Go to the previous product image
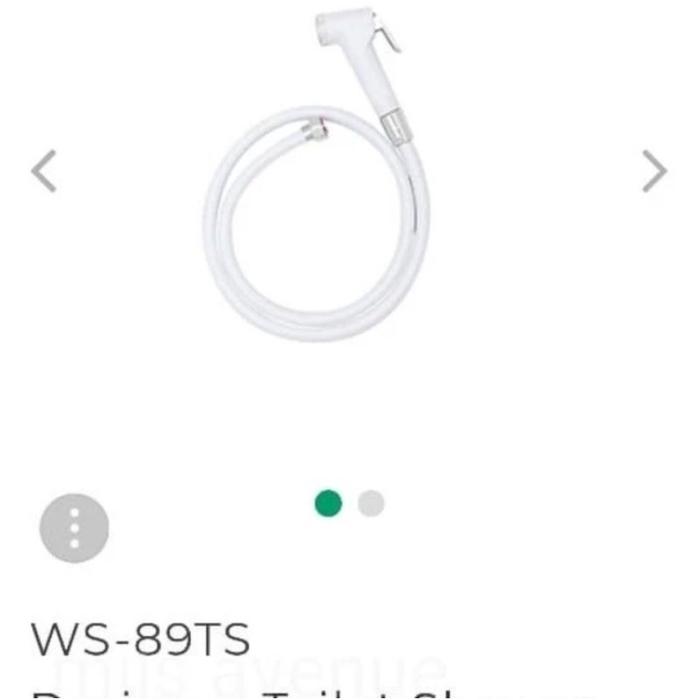Viewport: 700px width, 700px height. [44, 171]
